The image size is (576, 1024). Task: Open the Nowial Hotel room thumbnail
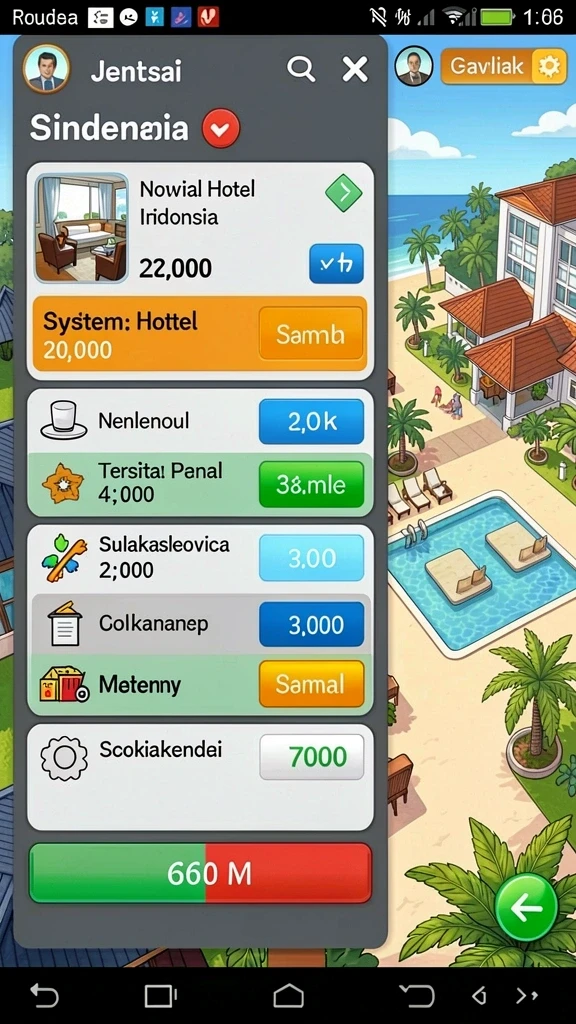coord(82,228)
